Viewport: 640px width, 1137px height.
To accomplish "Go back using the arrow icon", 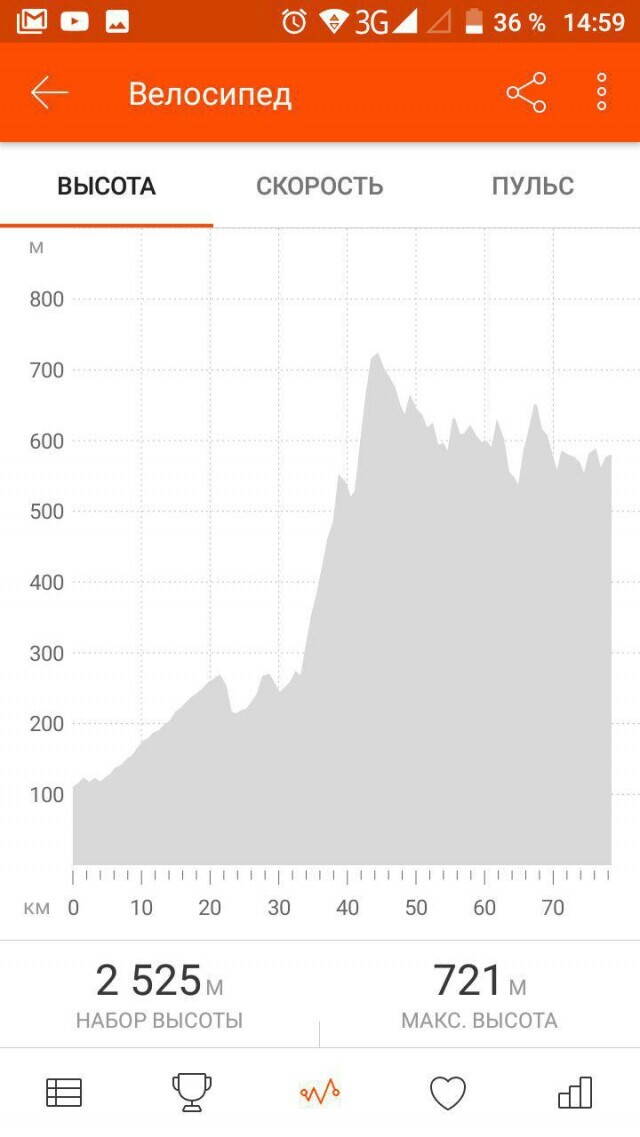I will coord(49,93).
